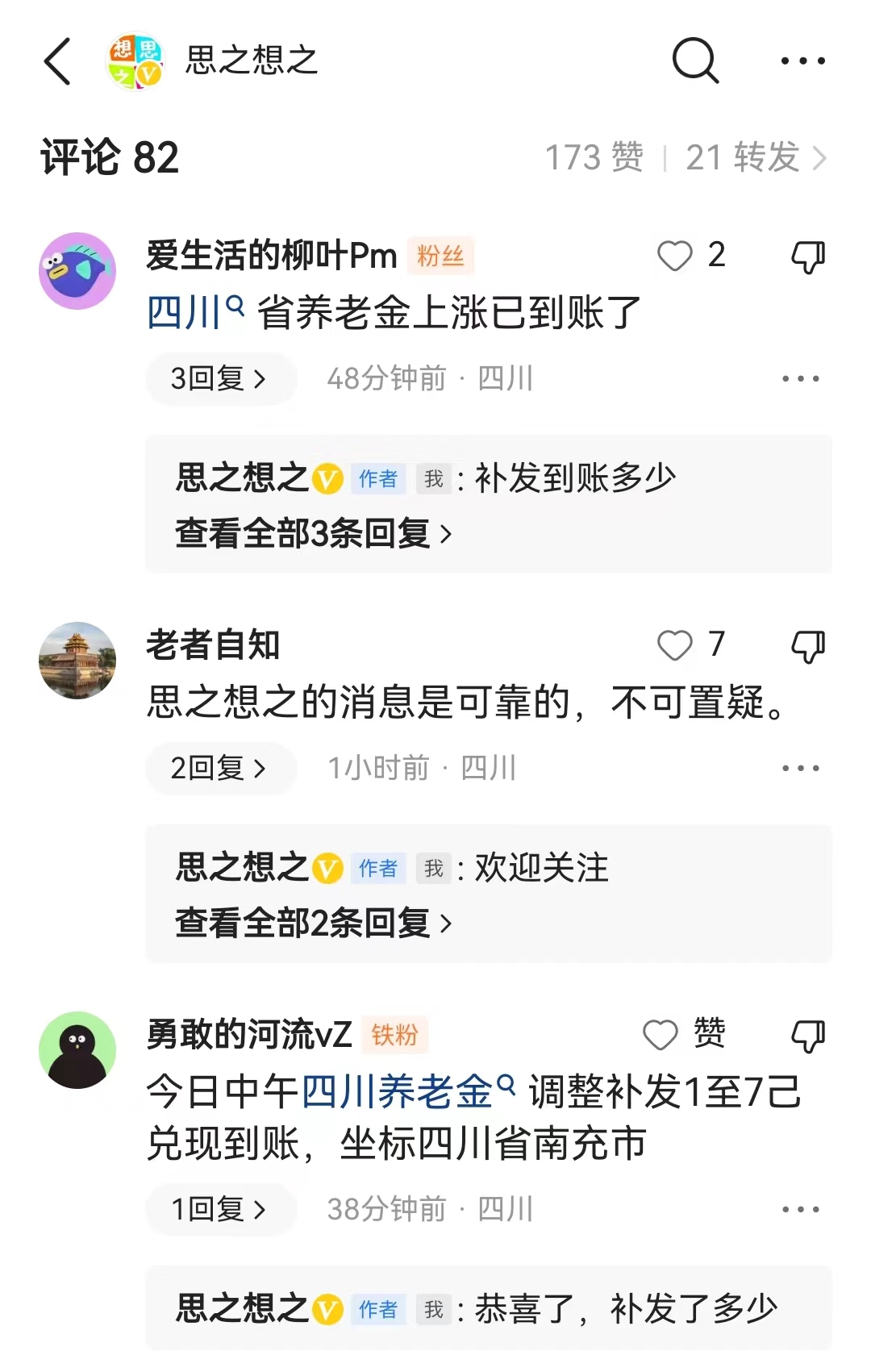
Task: View all replies via 查看全部3条回复
Action: 313,533
